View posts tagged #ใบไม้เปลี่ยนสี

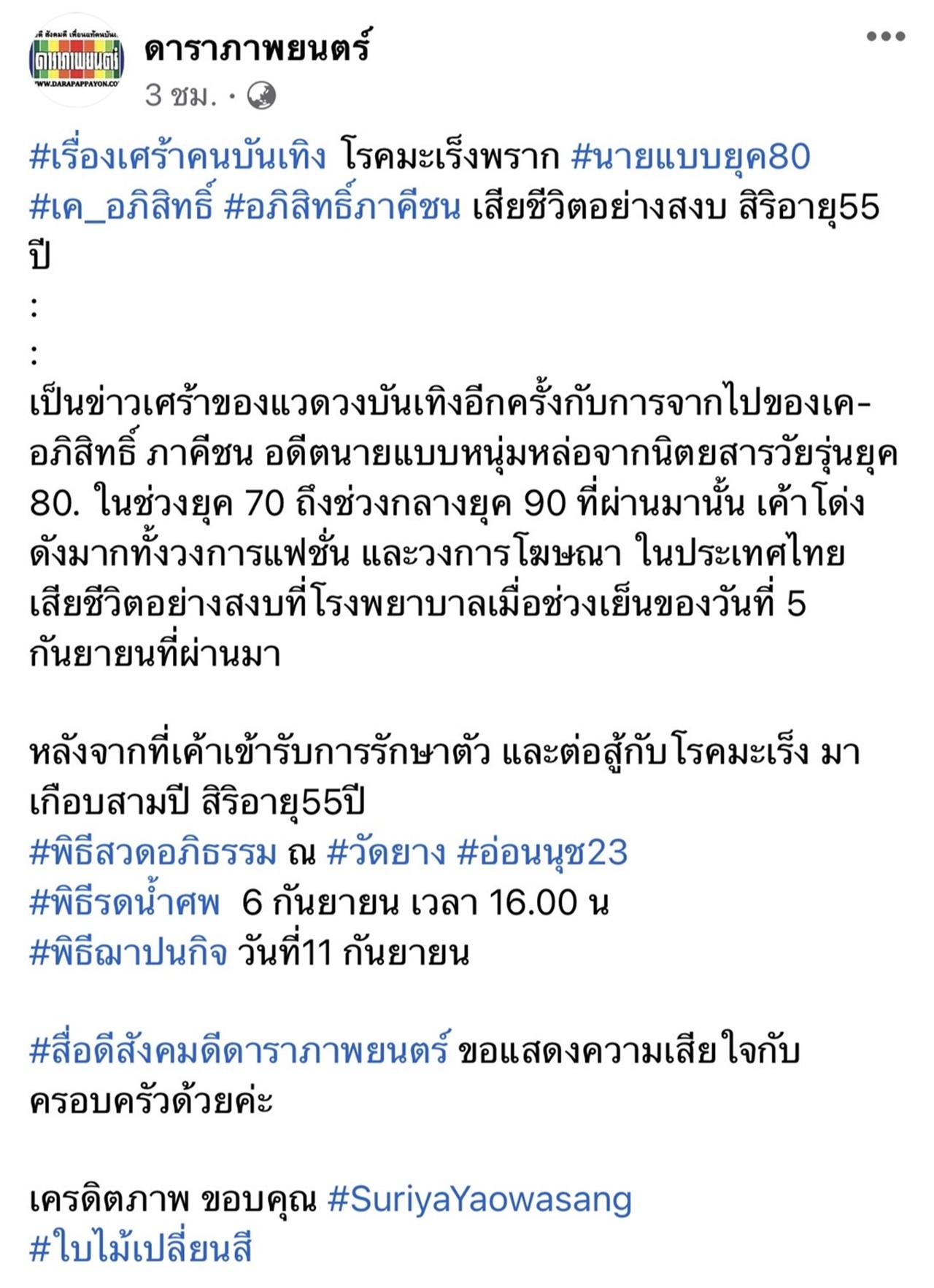pos(141,1249)
